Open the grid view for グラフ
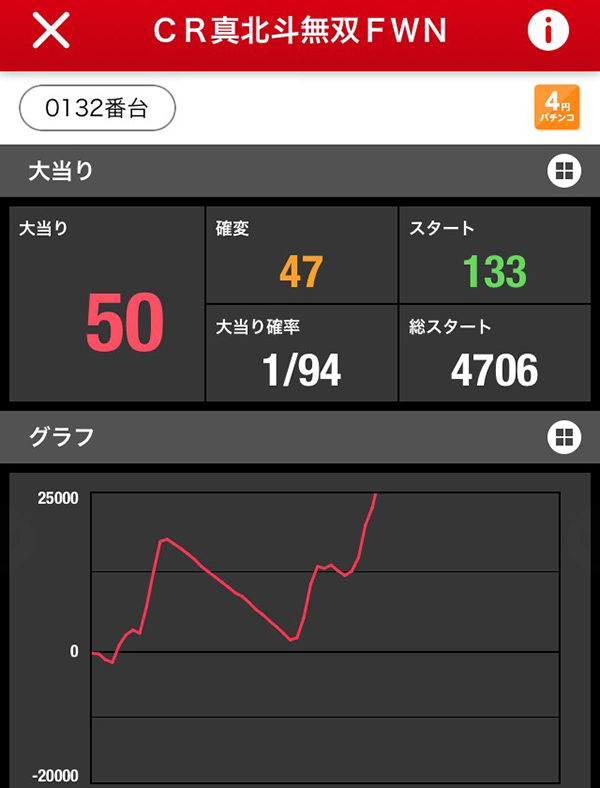 coord(564,437)
